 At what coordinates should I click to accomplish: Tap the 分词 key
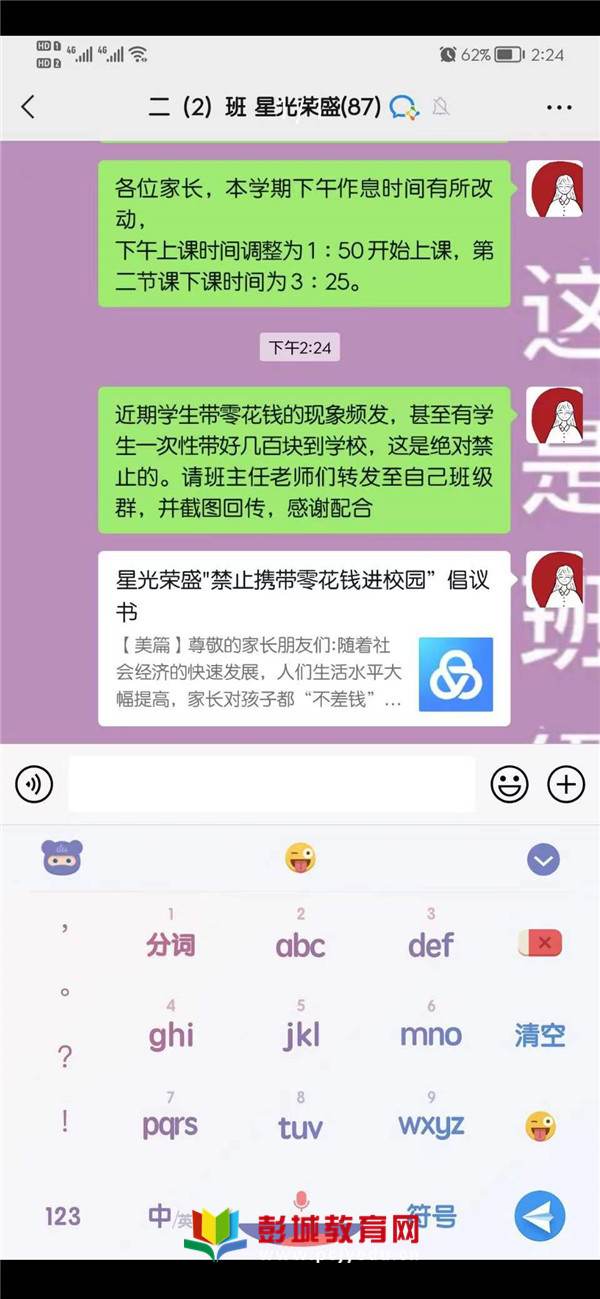pos(171,943)
